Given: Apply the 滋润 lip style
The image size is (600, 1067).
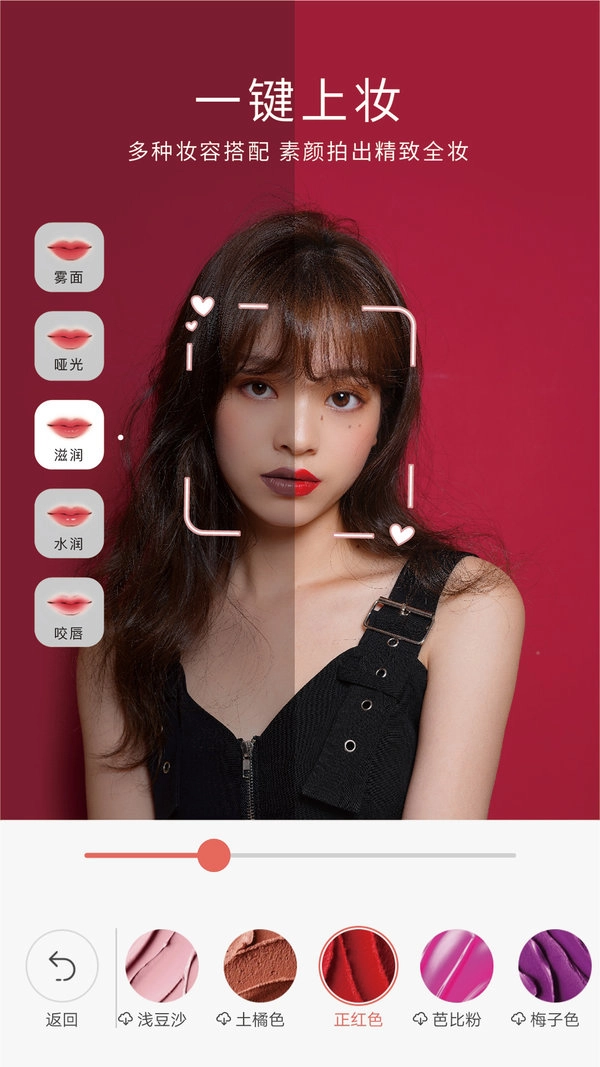Looking at the screenshot, I should point(69,435).
